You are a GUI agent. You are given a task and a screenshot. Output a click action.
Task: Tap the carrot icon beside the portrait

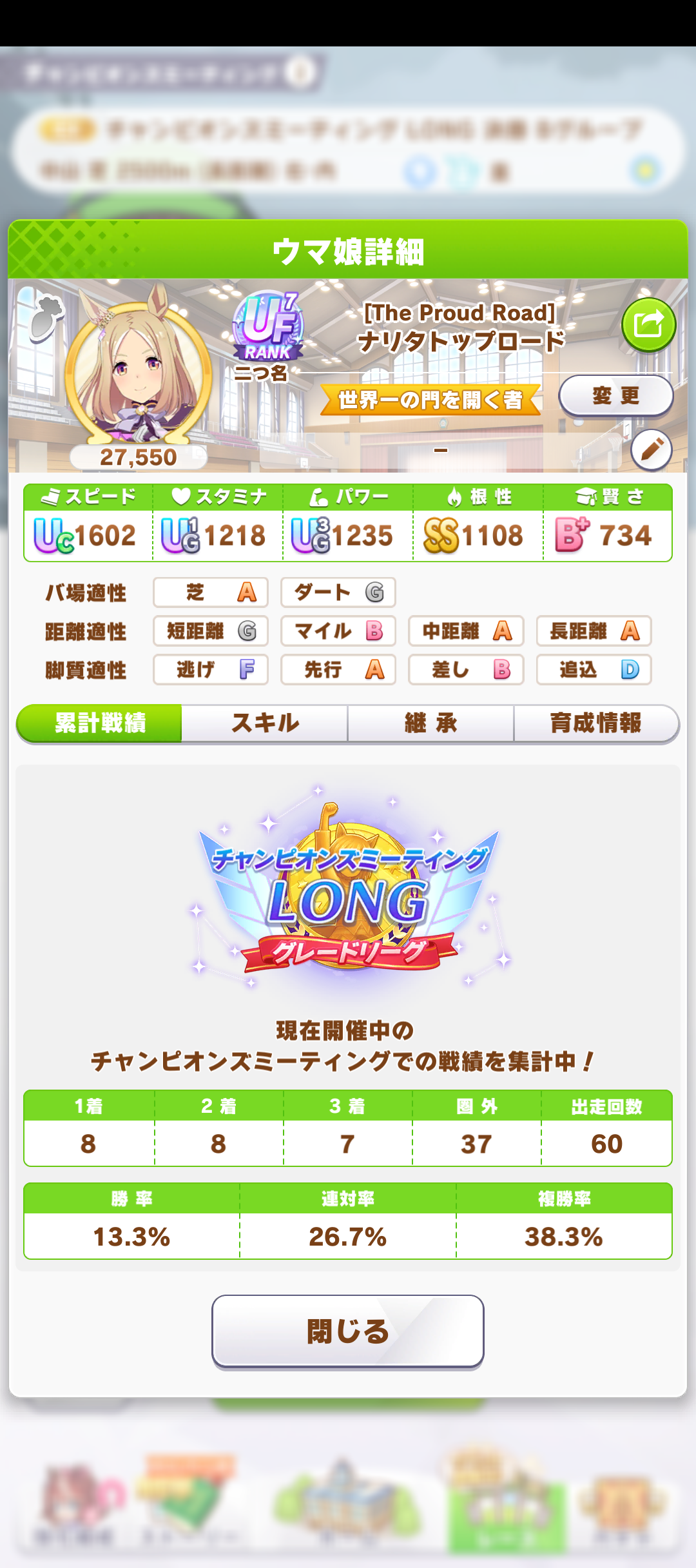(x=46, y=318)
